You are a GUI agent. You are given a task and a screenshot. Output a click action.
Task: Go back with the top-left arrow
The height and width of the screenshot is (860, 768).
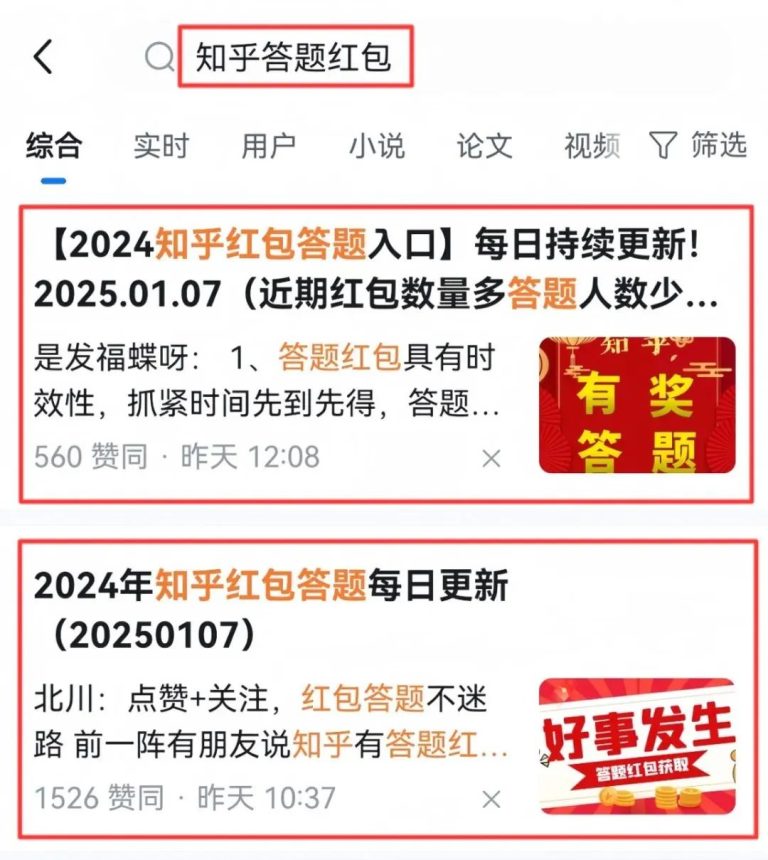[x=43, y=57]
